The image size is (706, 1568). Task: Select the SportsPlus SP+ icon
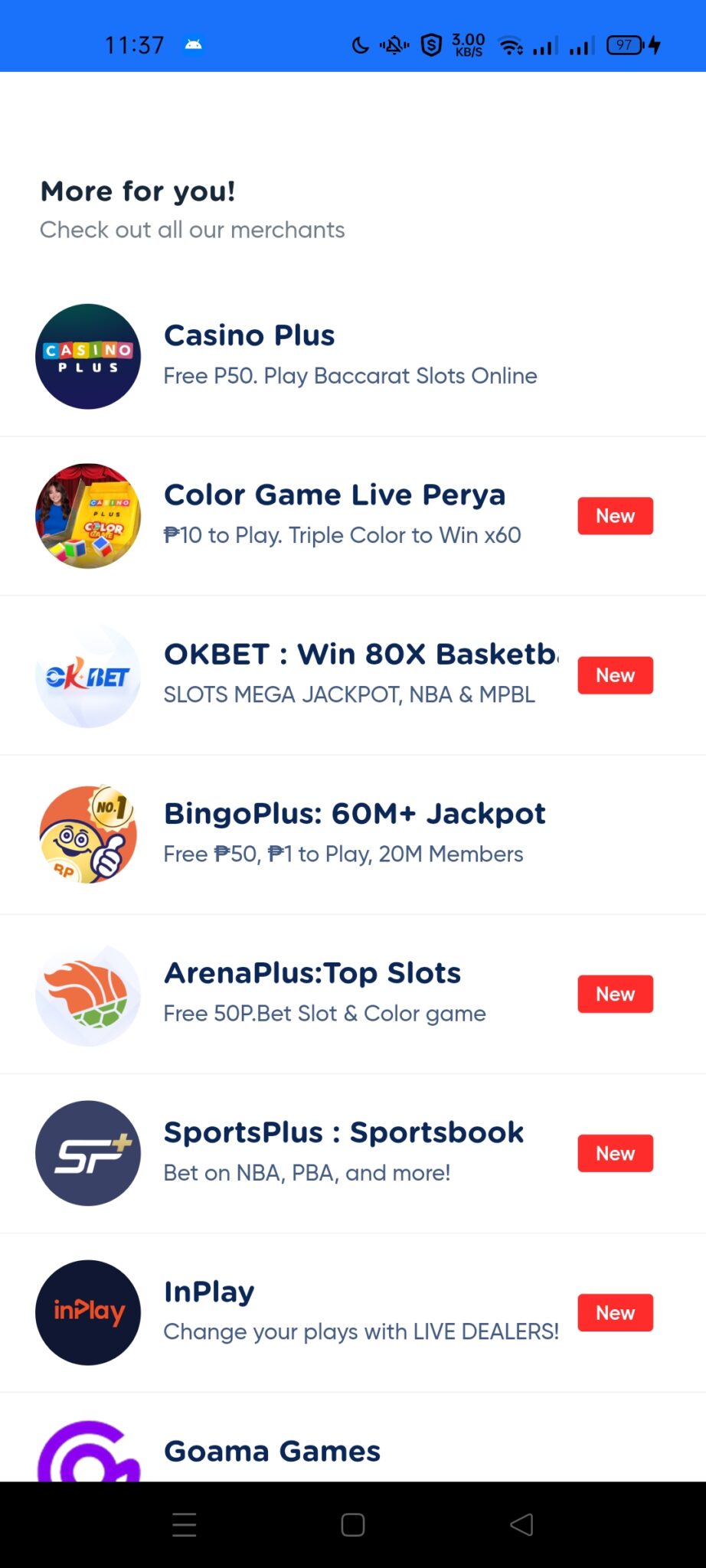pyautogui.click(x=87, y=1153)
